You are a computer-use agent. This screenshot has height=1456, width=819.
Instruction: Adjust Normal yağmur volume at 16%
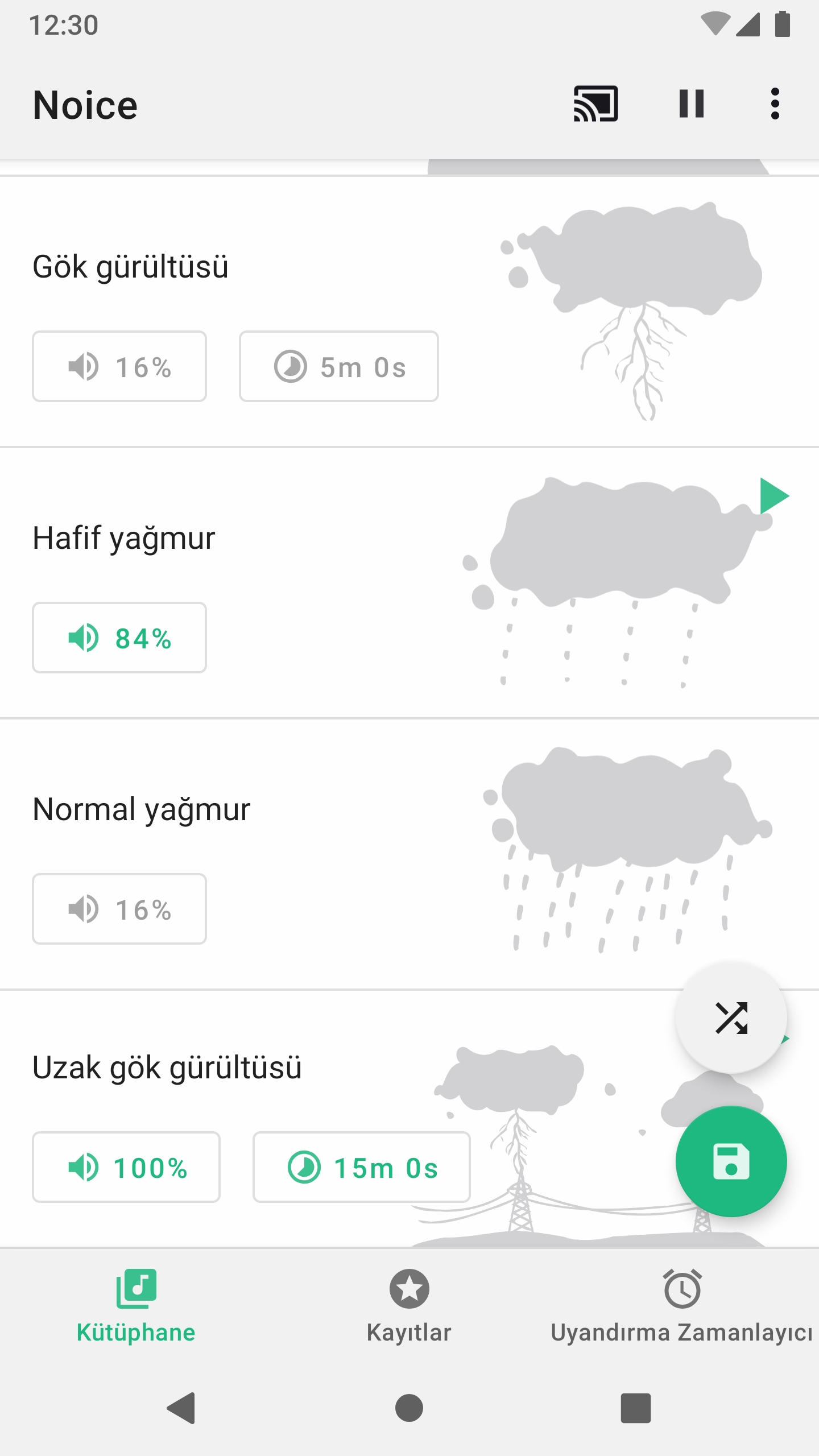119,909
